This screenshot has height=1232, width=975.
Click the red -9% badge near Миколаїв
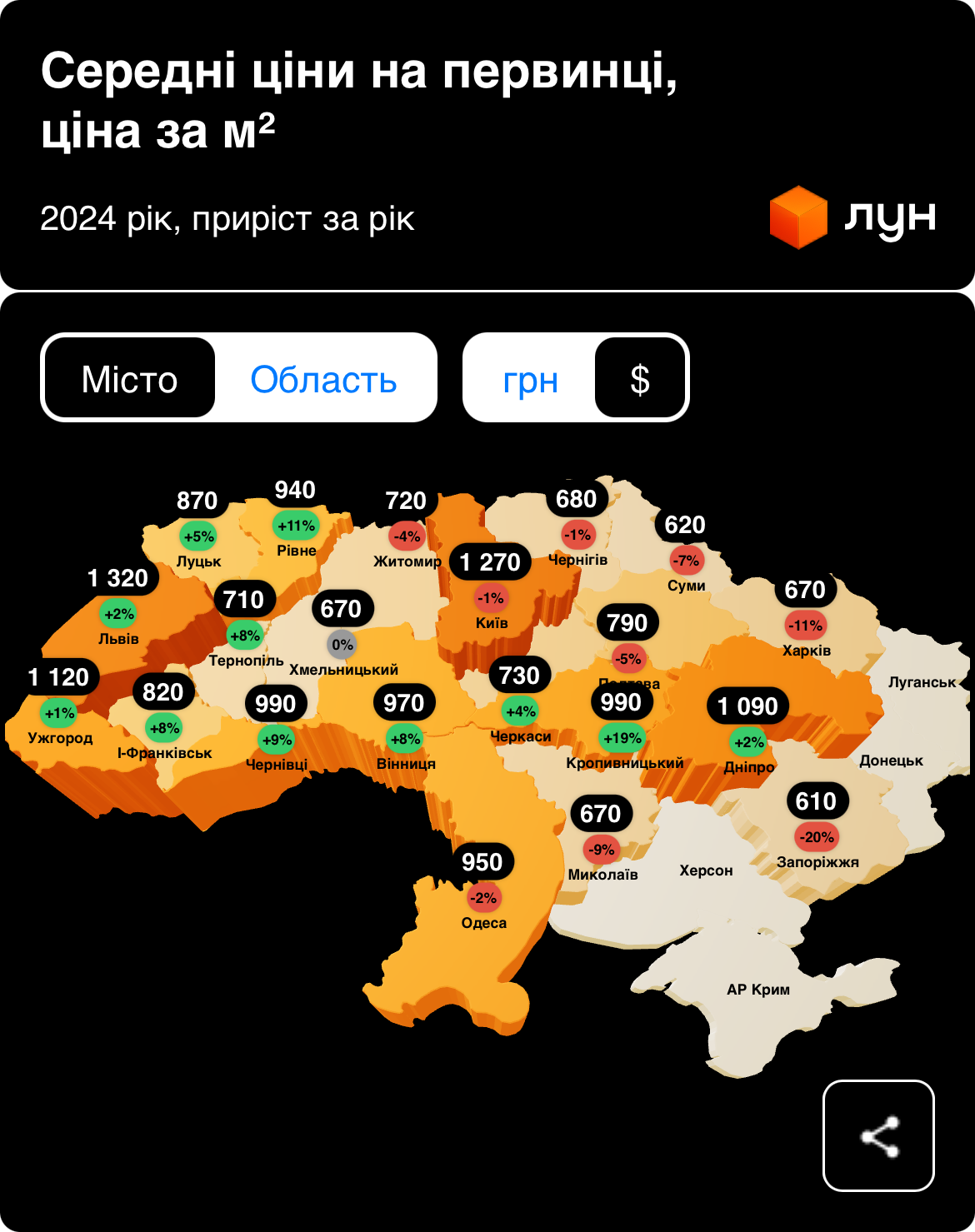(602, 850)
